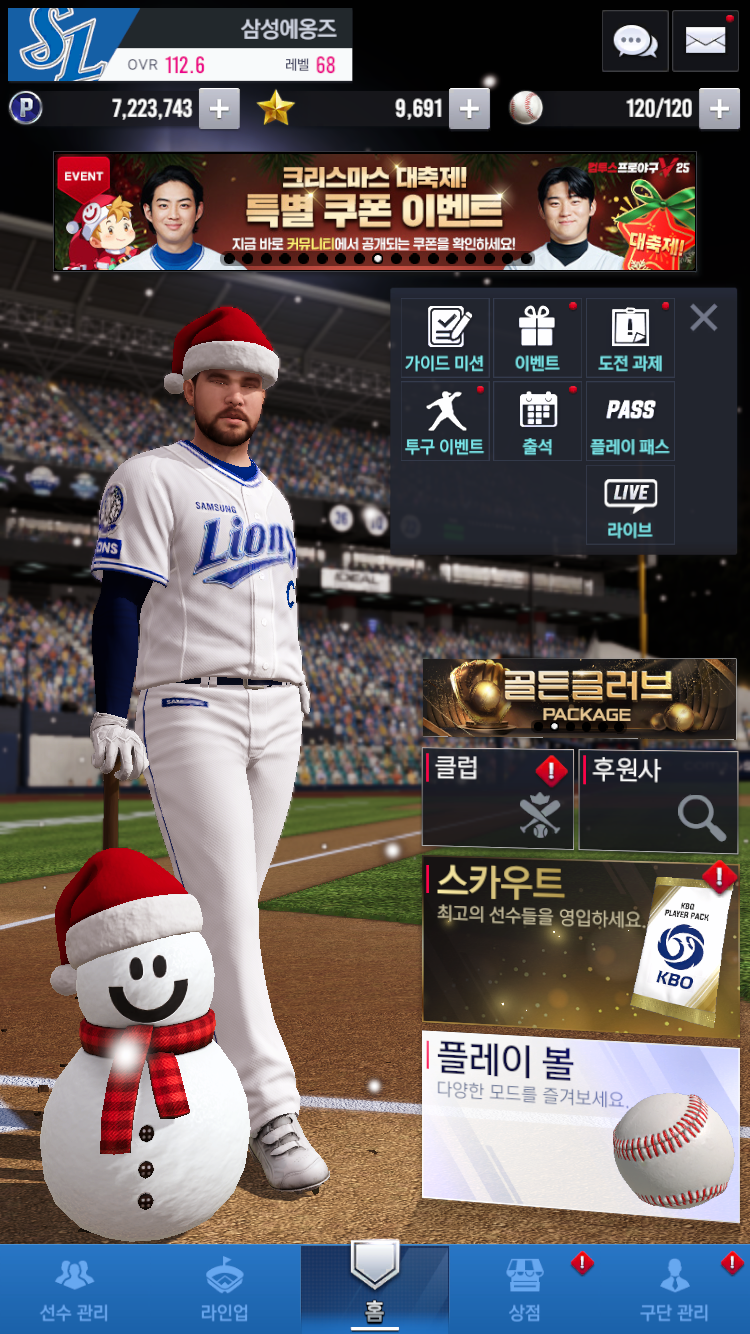Viewport: 750px width, 1334px height.
Task: Open the mailbox envelope icon
Action: click(705, 41)
